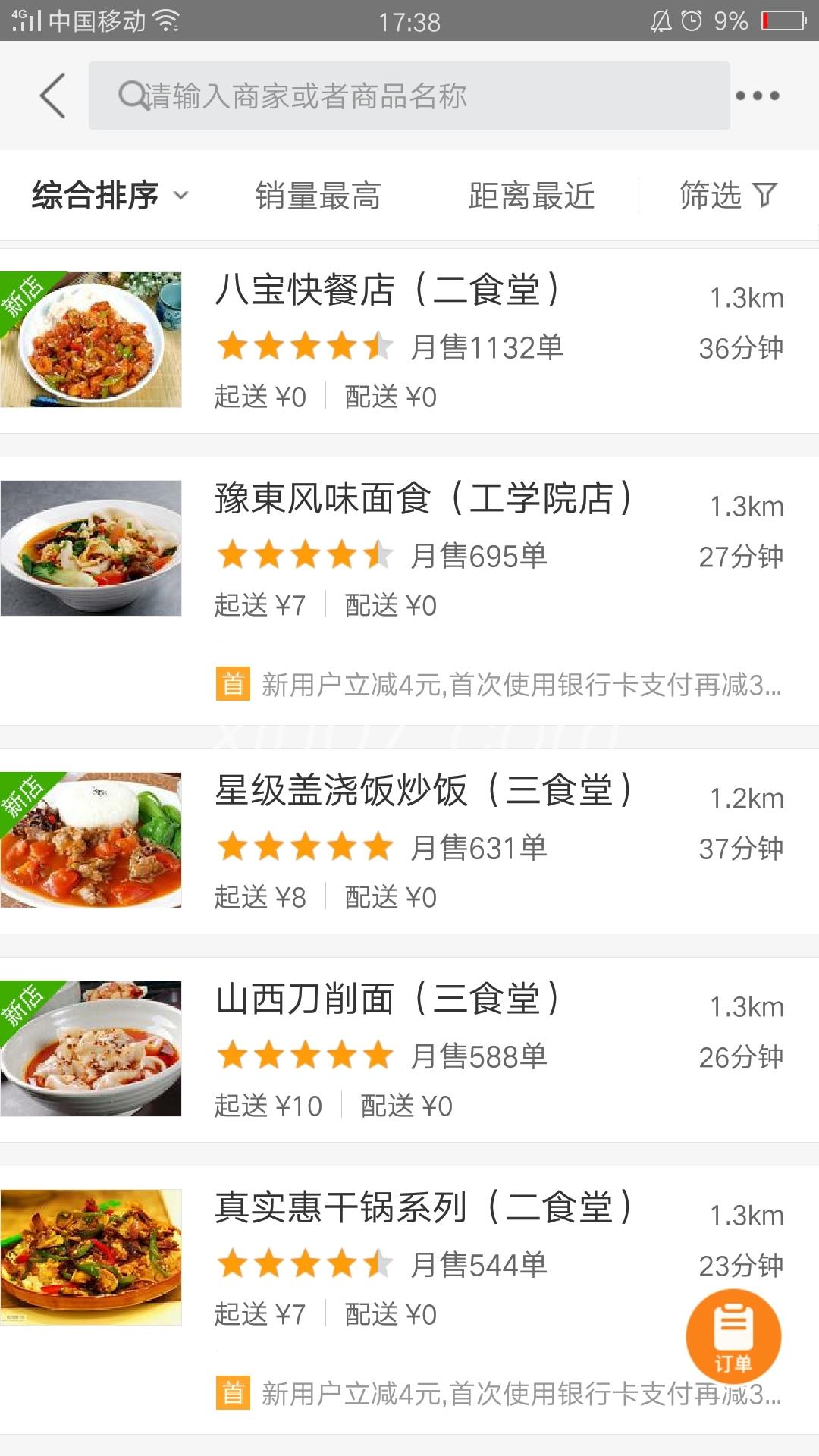This screenshot has width=819, height=1456.
Task: Open 山西刀削面（三食堂）restaurant
Action: [x=409, y=1050]
